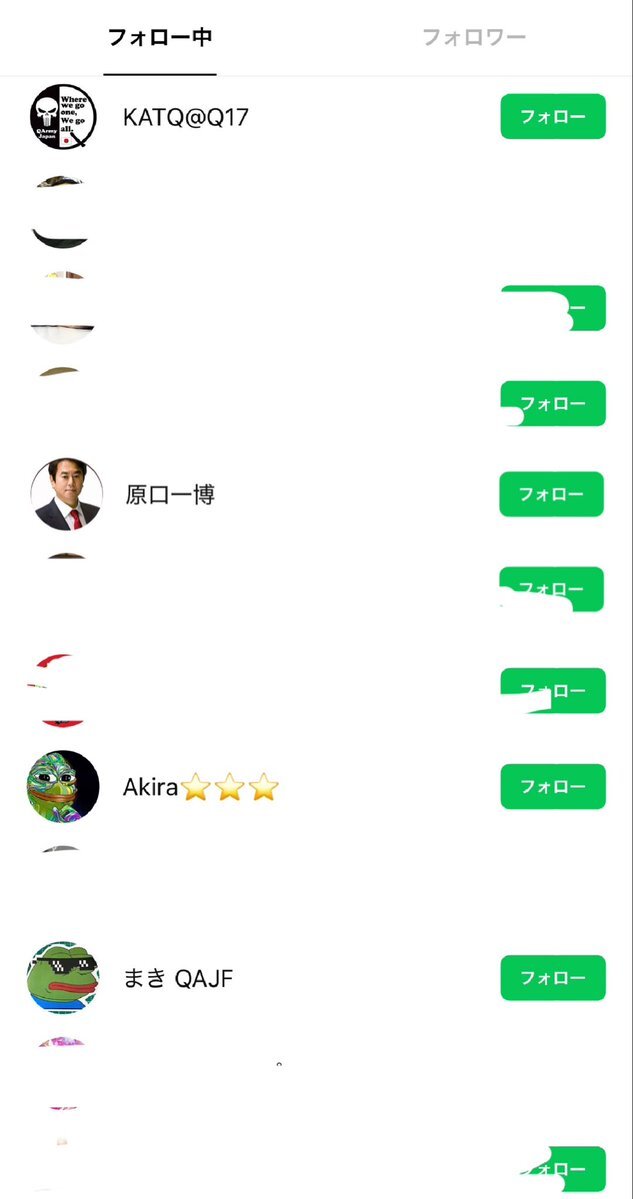Follow Akira with three stars
The image size is (633, 1199).
pyautogui.click(x=552, y=786)
